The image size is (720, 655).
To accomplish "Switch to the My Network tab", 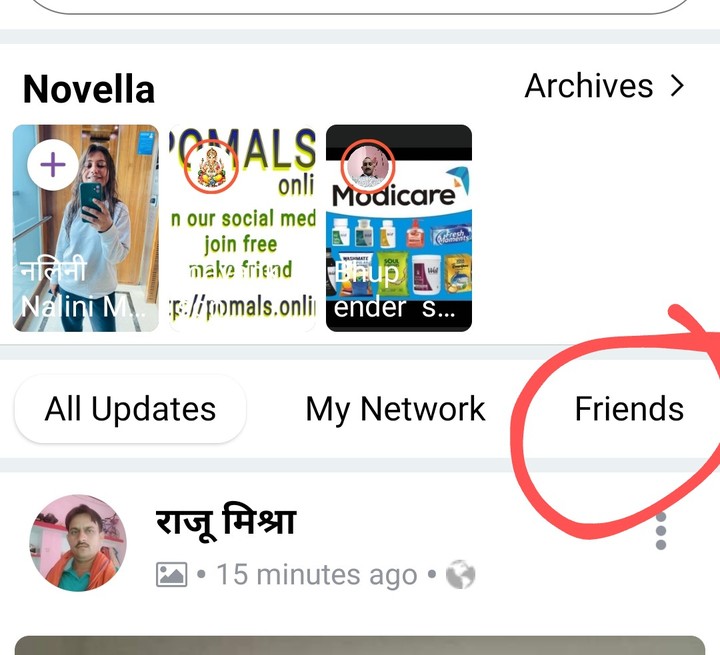I will point(395,409).
